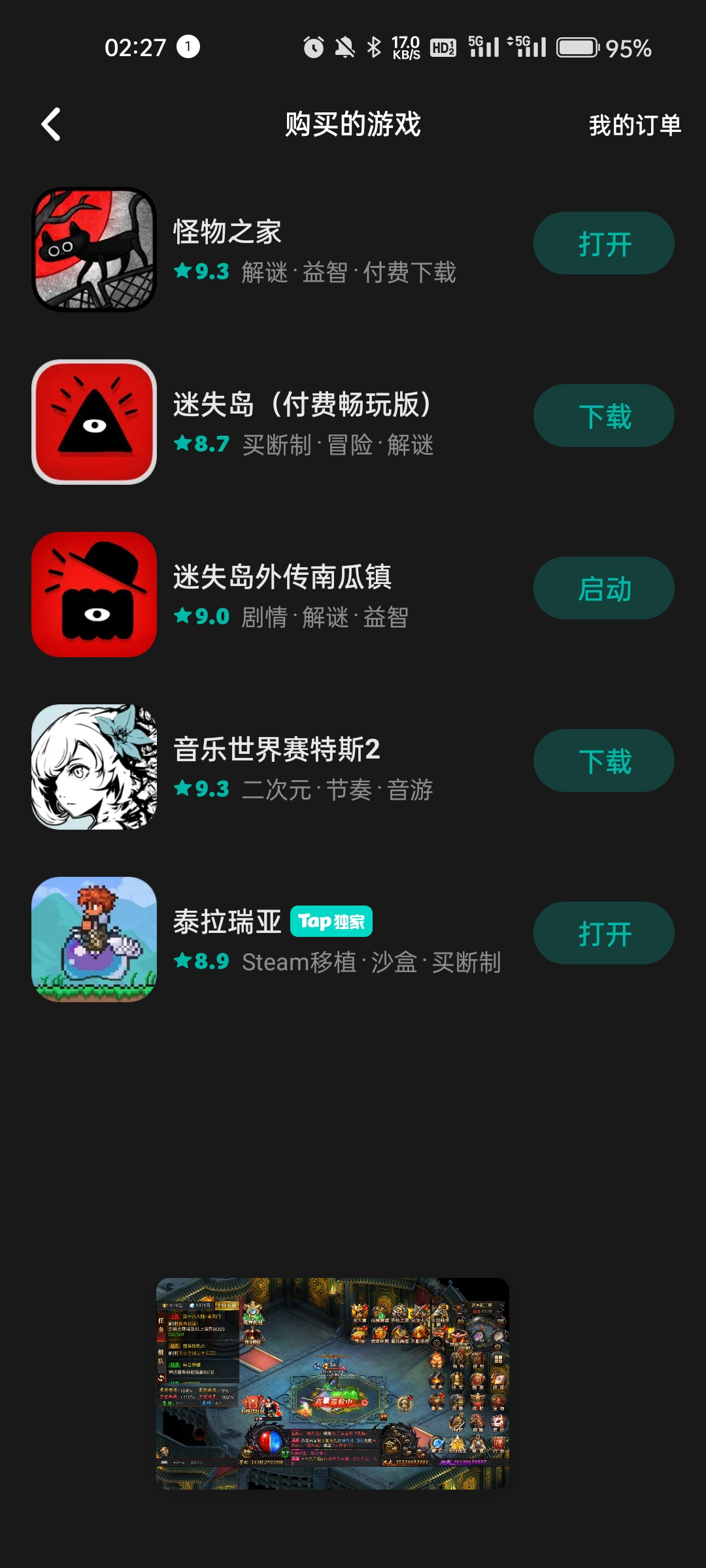Go back from the purchased games page
The image size is (706, 1568).
(x=51, y=124)
